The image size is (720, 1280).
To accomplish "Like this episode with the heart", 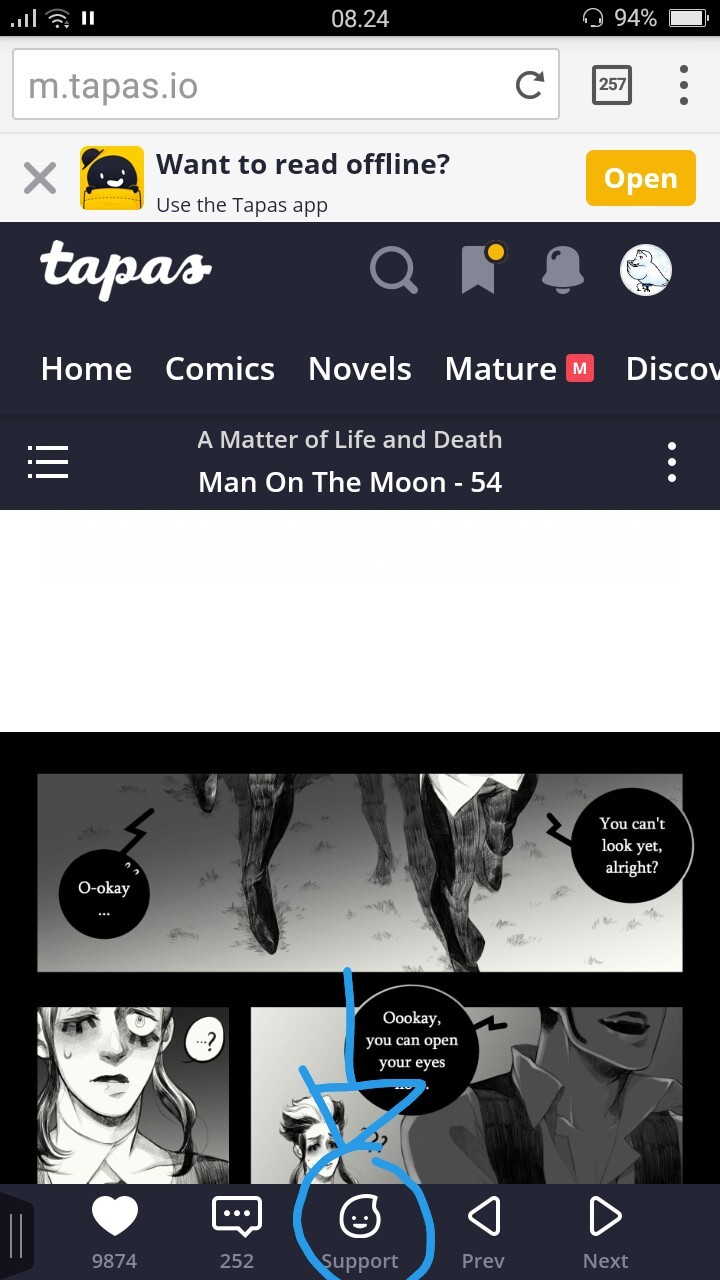I will click(x=114, y=1231).
